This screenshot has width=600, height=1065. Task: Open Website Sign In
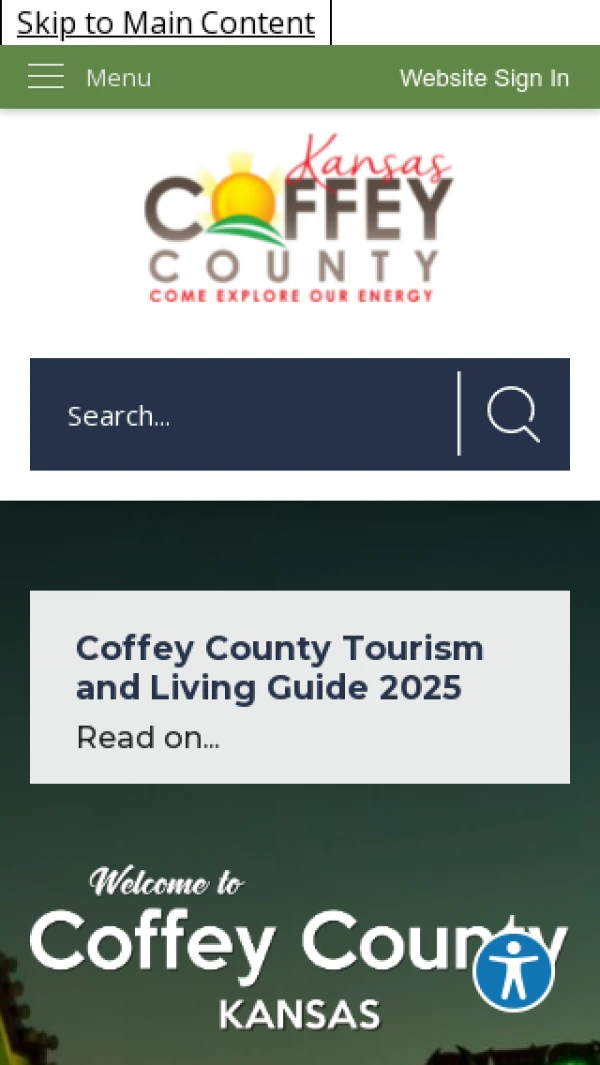pyautogui.click(x=484, y=78)
